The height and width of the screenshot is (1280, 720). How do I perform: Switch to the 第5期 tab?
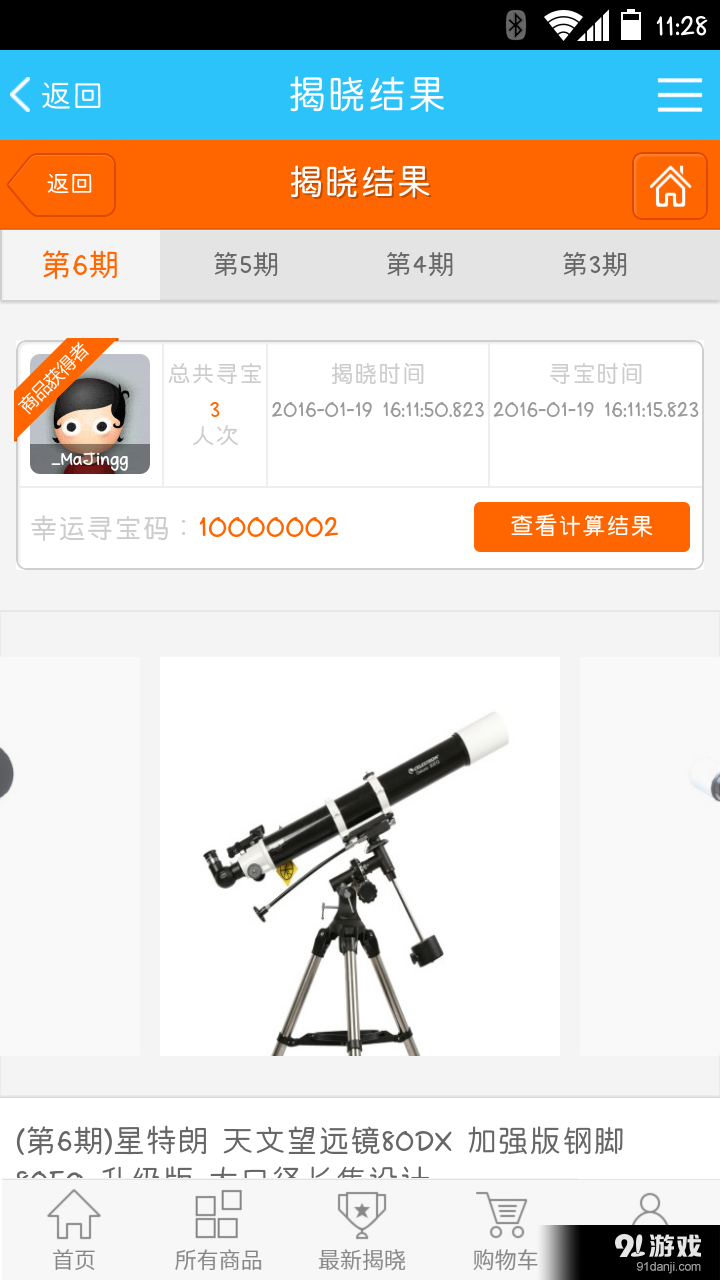click(x=245, y=265)
